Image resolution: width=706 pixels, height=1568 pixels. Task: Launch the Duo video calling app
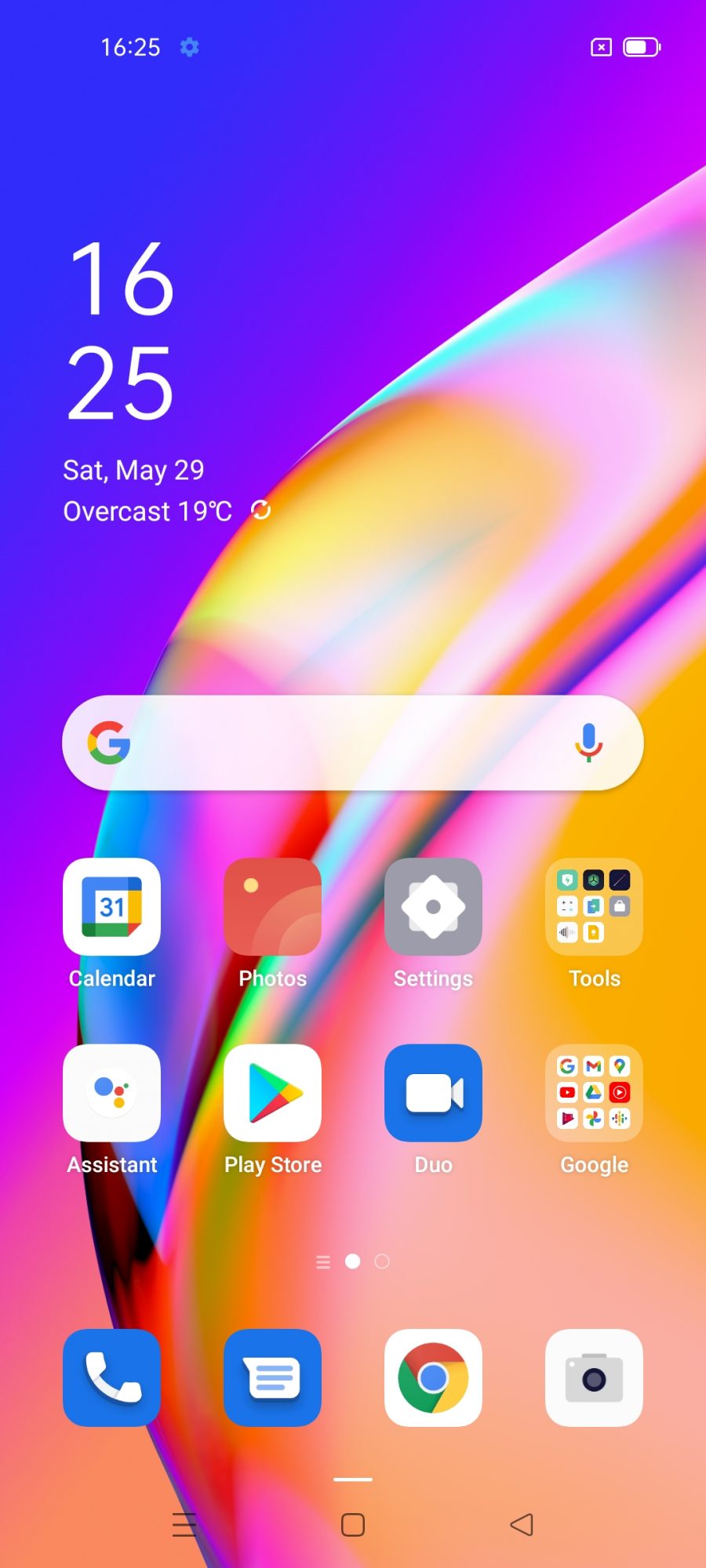pyautogui.click(x=433, y=1093)
